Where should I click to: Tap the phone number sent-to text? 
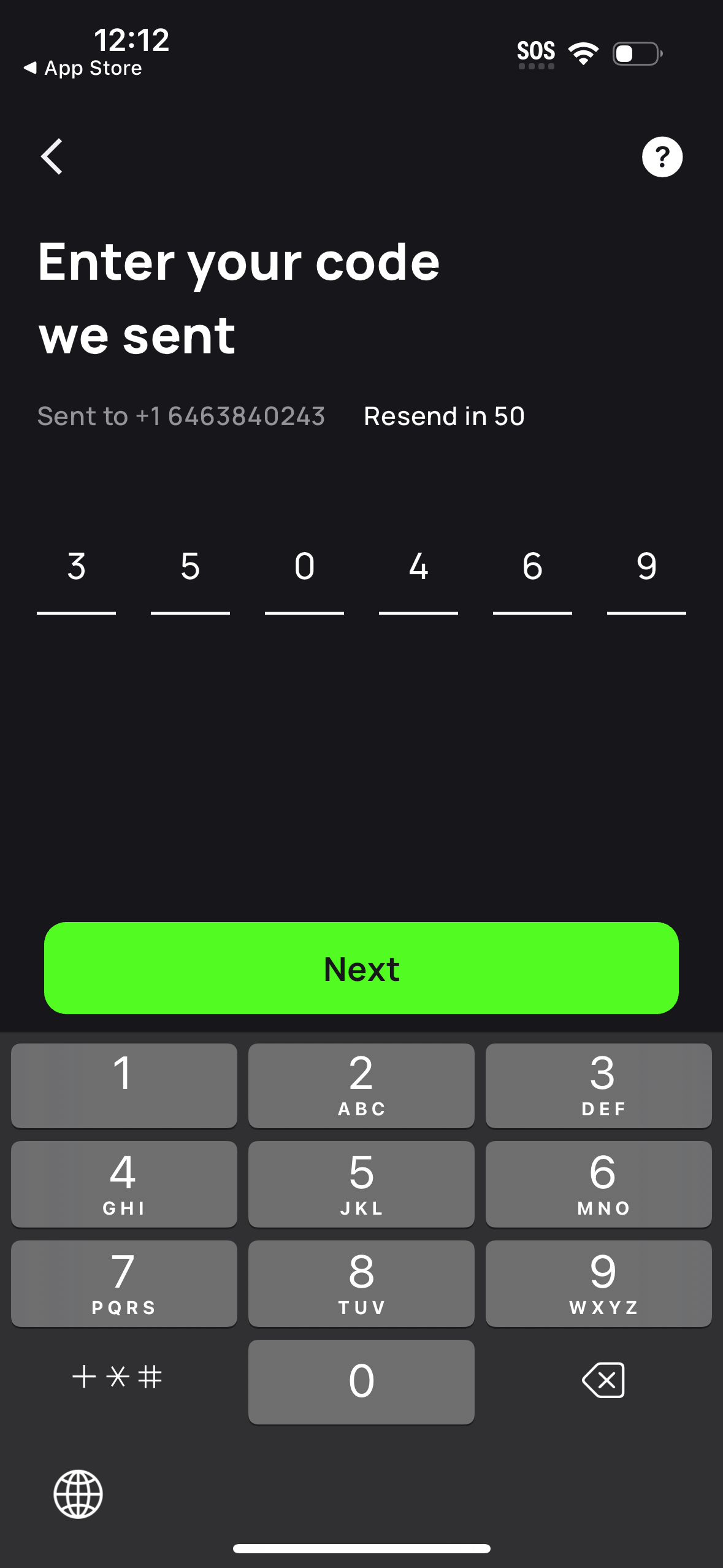tap(181, 416)
